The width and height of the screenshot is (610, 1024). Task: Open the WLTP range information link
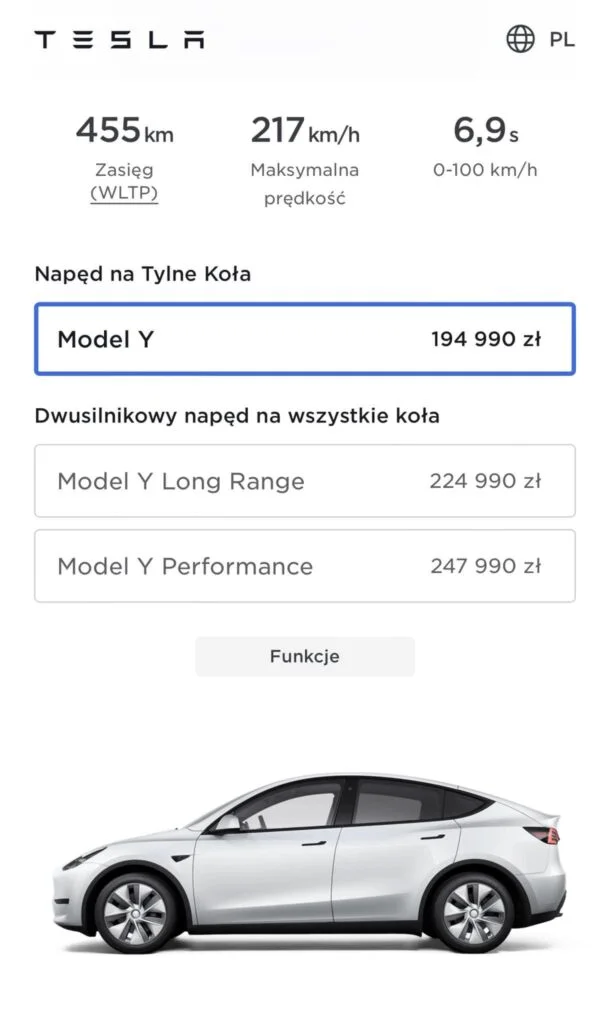coord(124,193)
